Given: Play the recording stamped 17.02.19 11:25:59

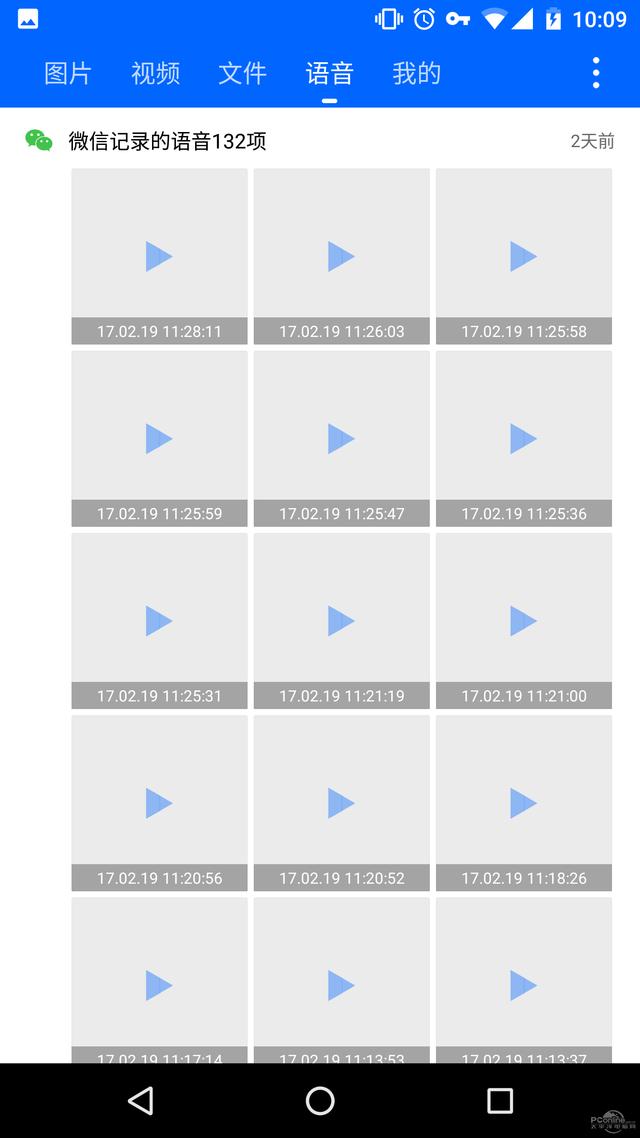Looking at the screenshot, I should click(160, 438).
